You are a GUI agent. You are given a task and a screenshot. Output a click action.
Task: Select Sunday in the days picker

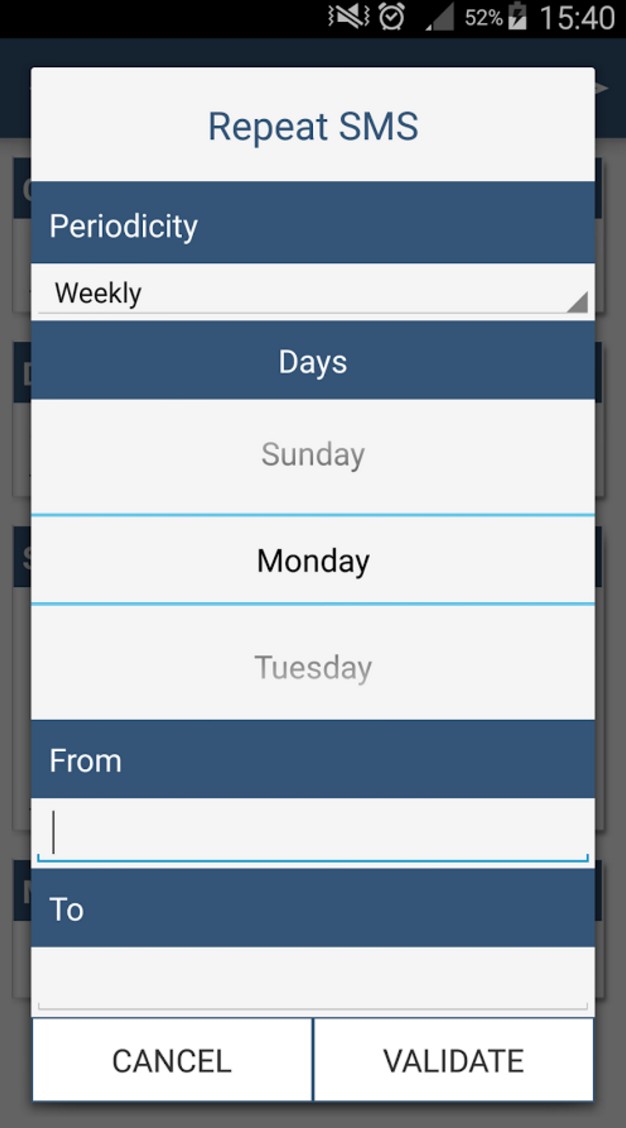(312, 455)
